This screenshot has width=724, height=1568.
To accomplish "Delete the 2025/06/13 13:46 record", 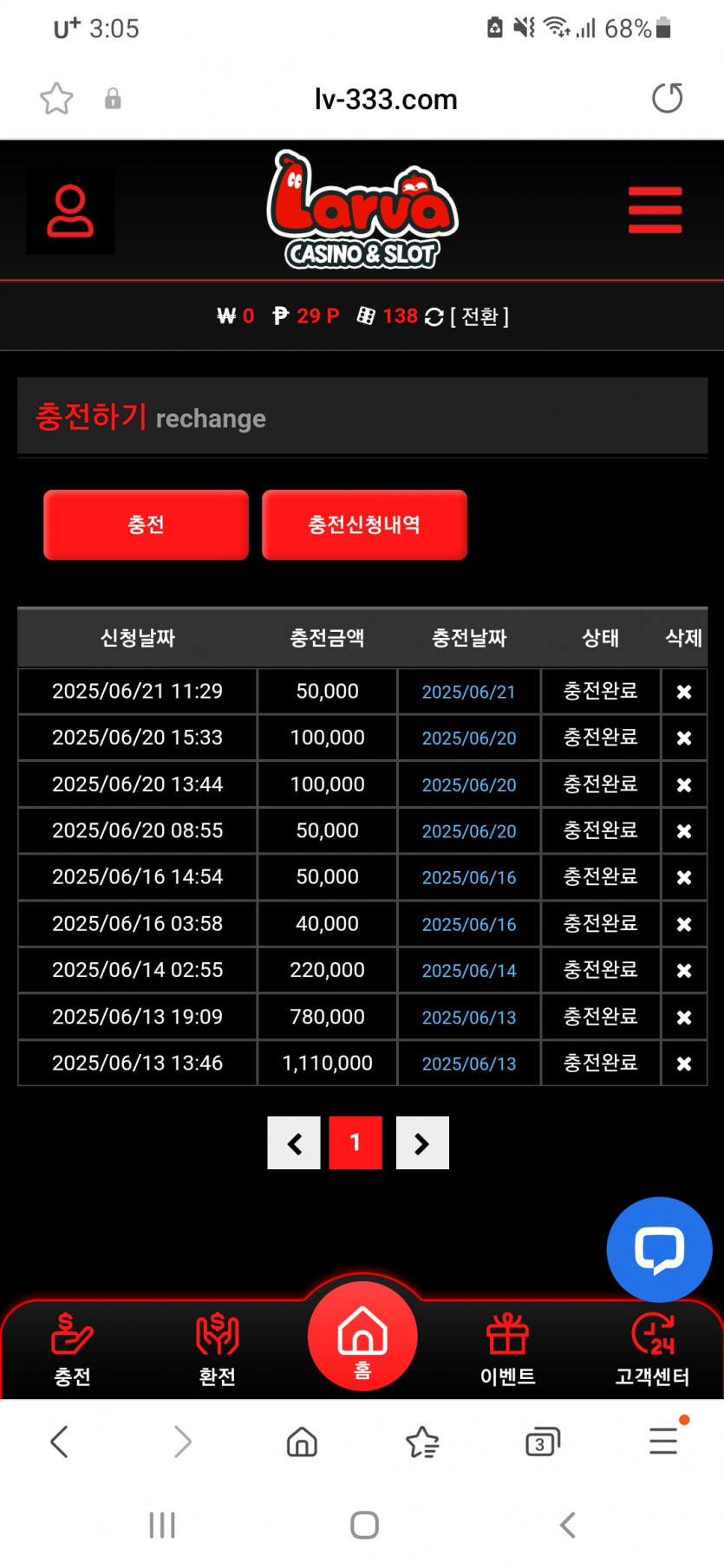I will tap(683, 1064).
